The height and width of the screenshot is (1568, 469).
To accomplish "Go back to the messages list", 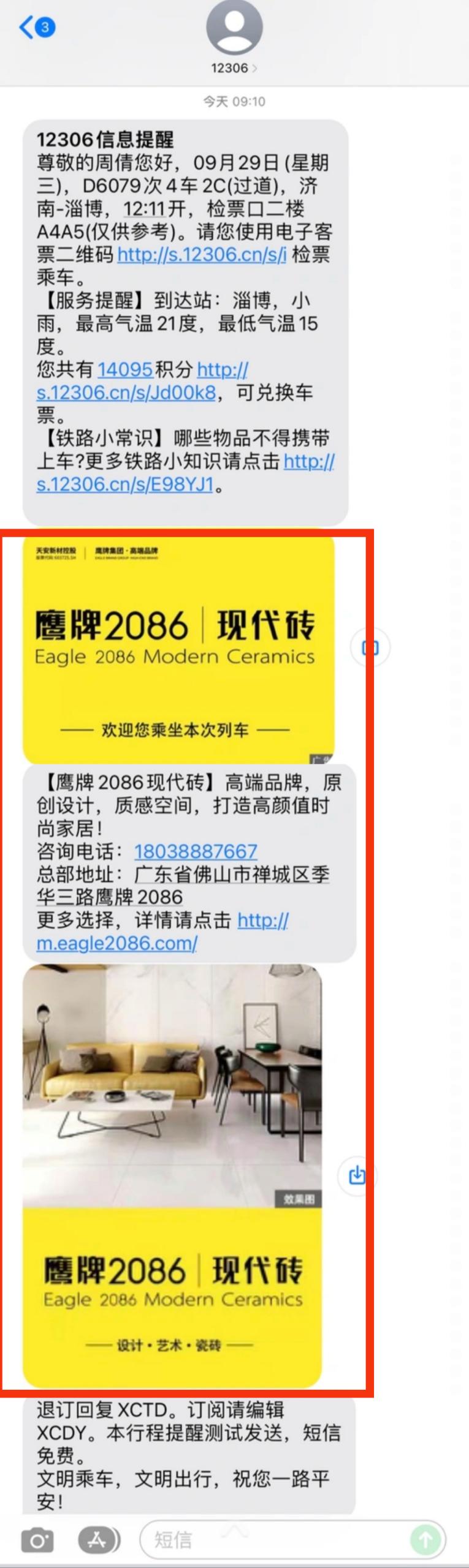I will pyautogui.click(x=36, y=27).
